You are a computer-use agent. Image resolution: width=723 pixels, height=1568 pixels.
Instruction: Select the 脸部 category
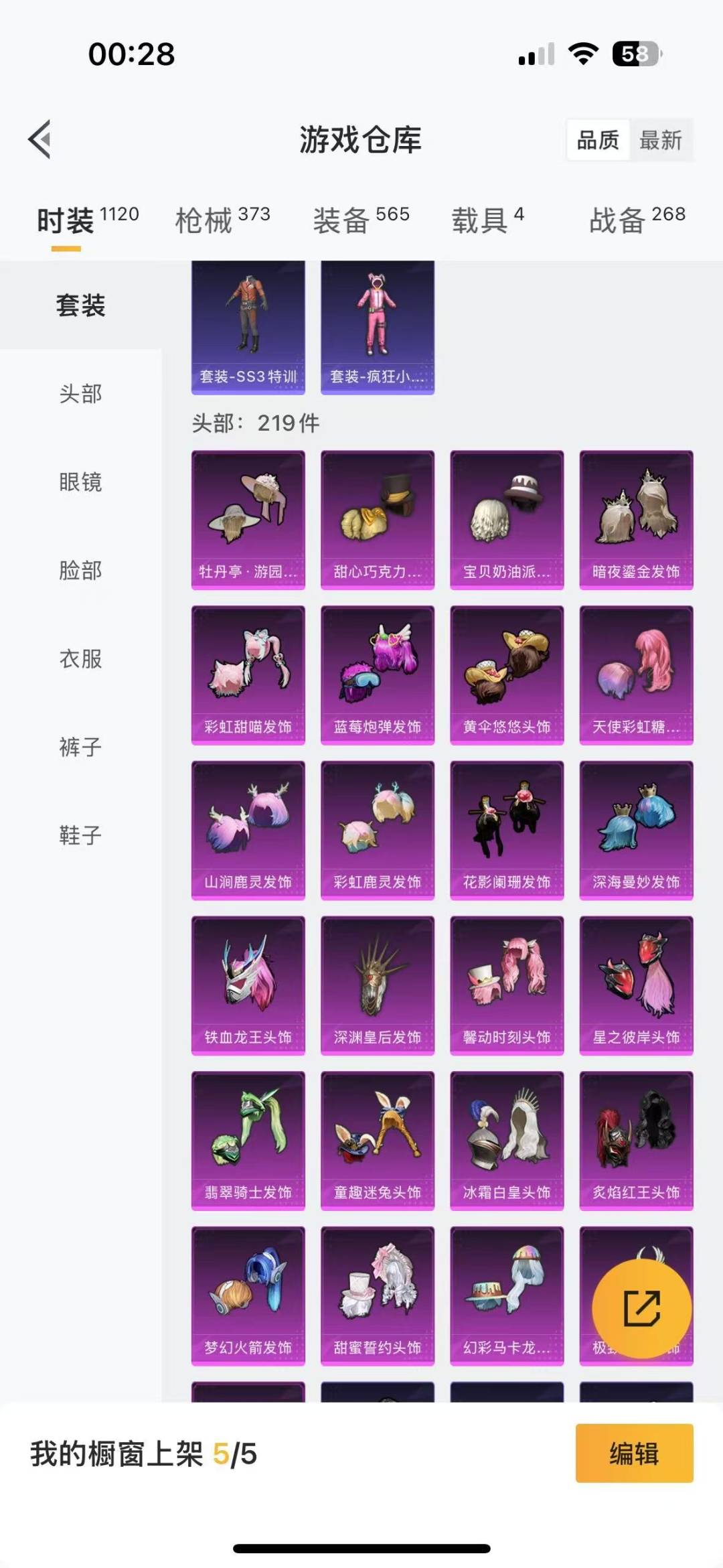(81, 571)
